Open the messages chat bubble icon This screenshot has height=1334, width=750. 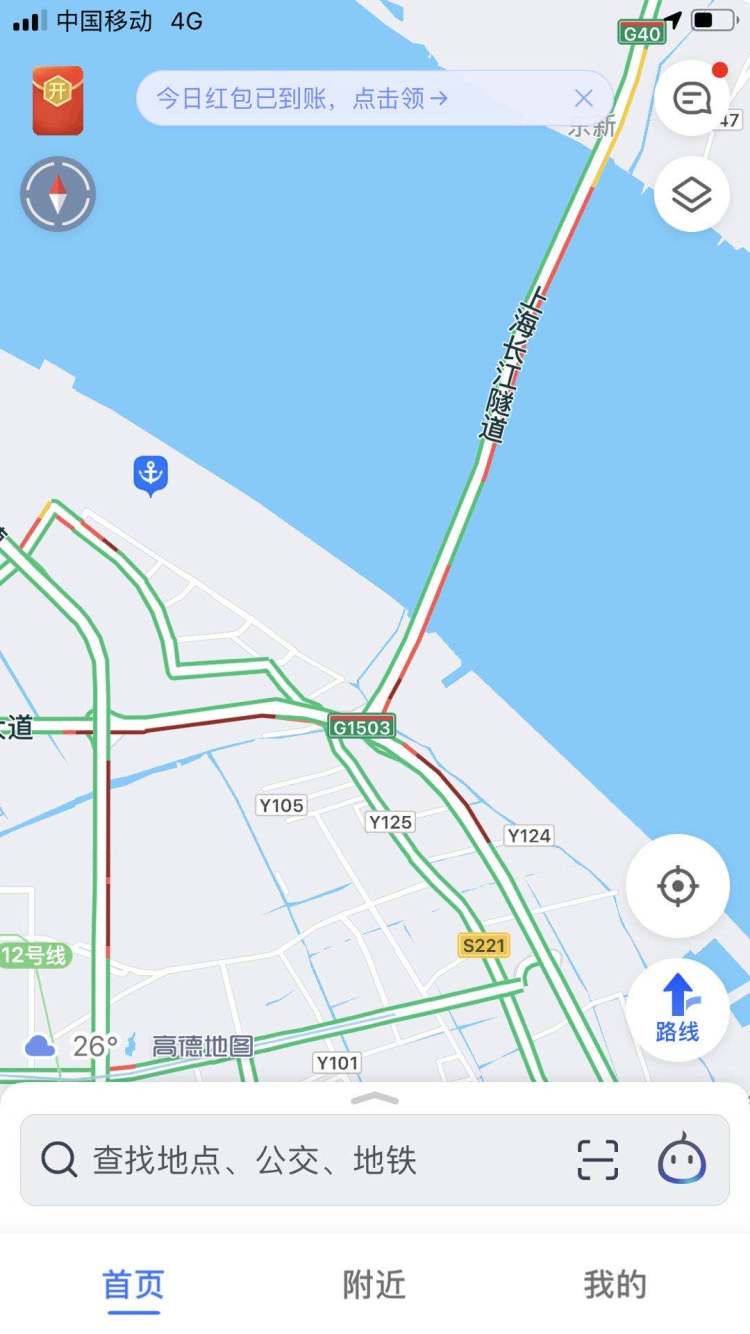(691, 98)
